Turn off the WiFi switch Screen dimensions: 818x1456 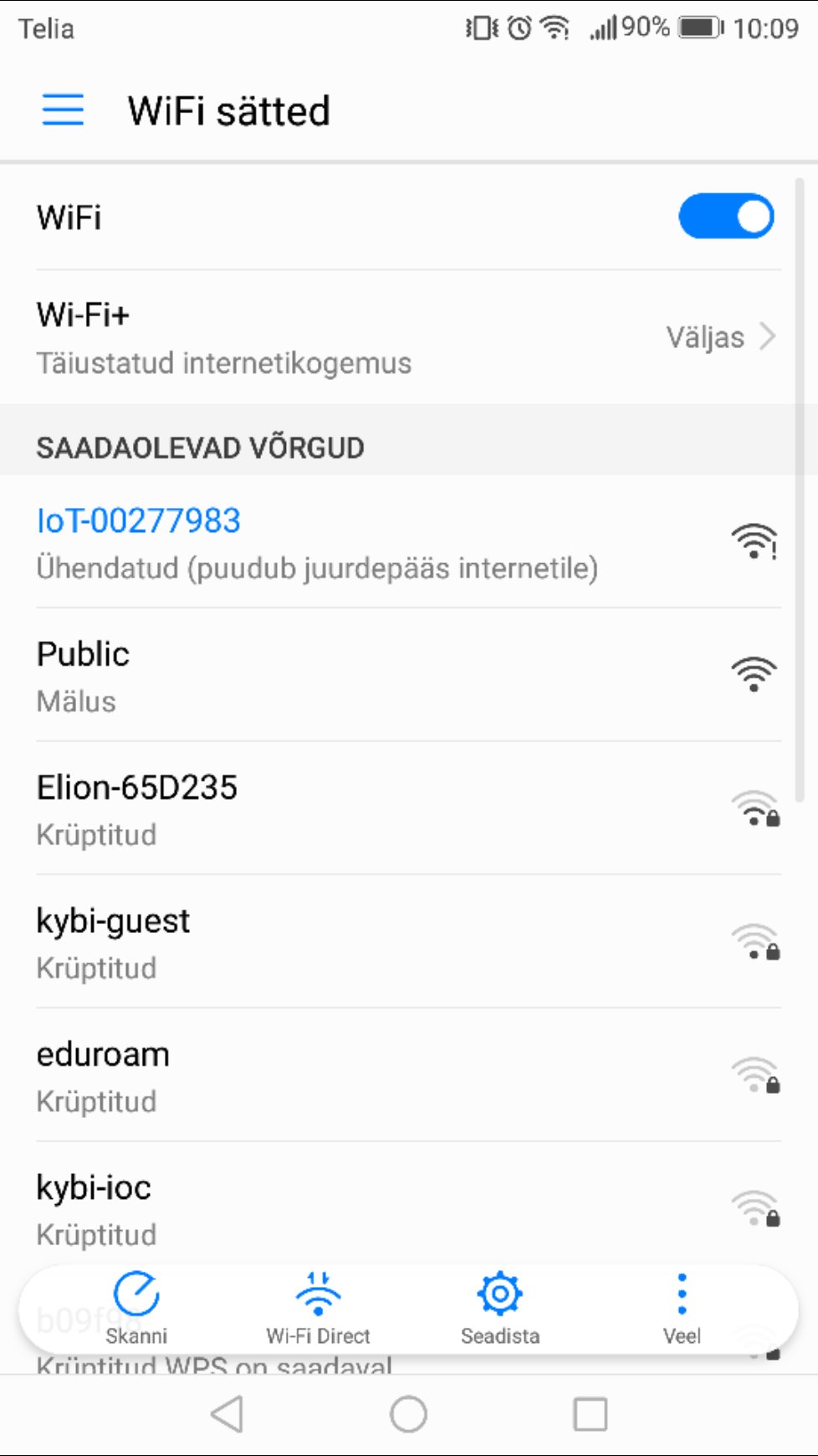[x=725, y=217]
